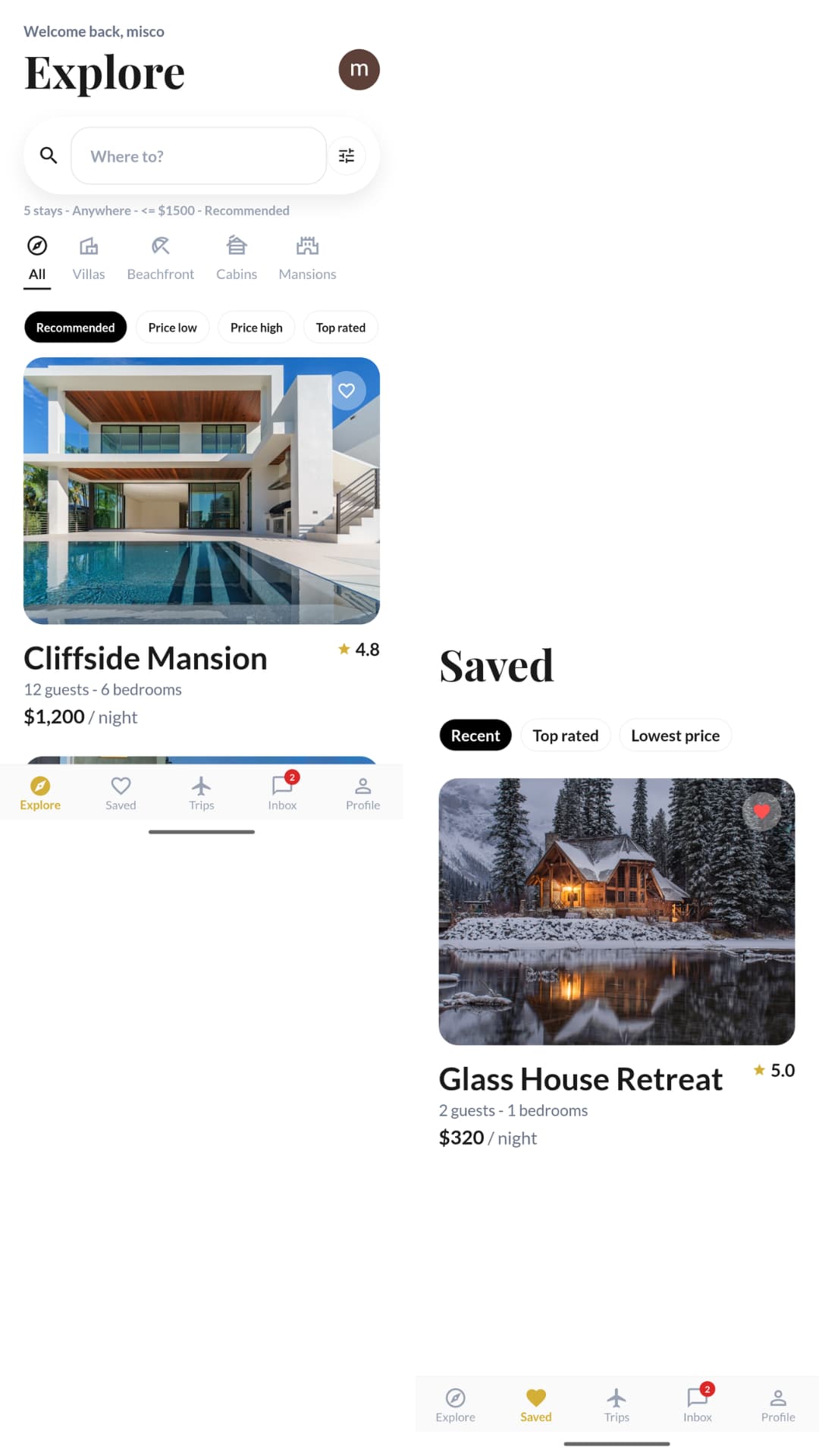
Task: Sort saved stays by Recent
Action: click(x=475, y=736)
